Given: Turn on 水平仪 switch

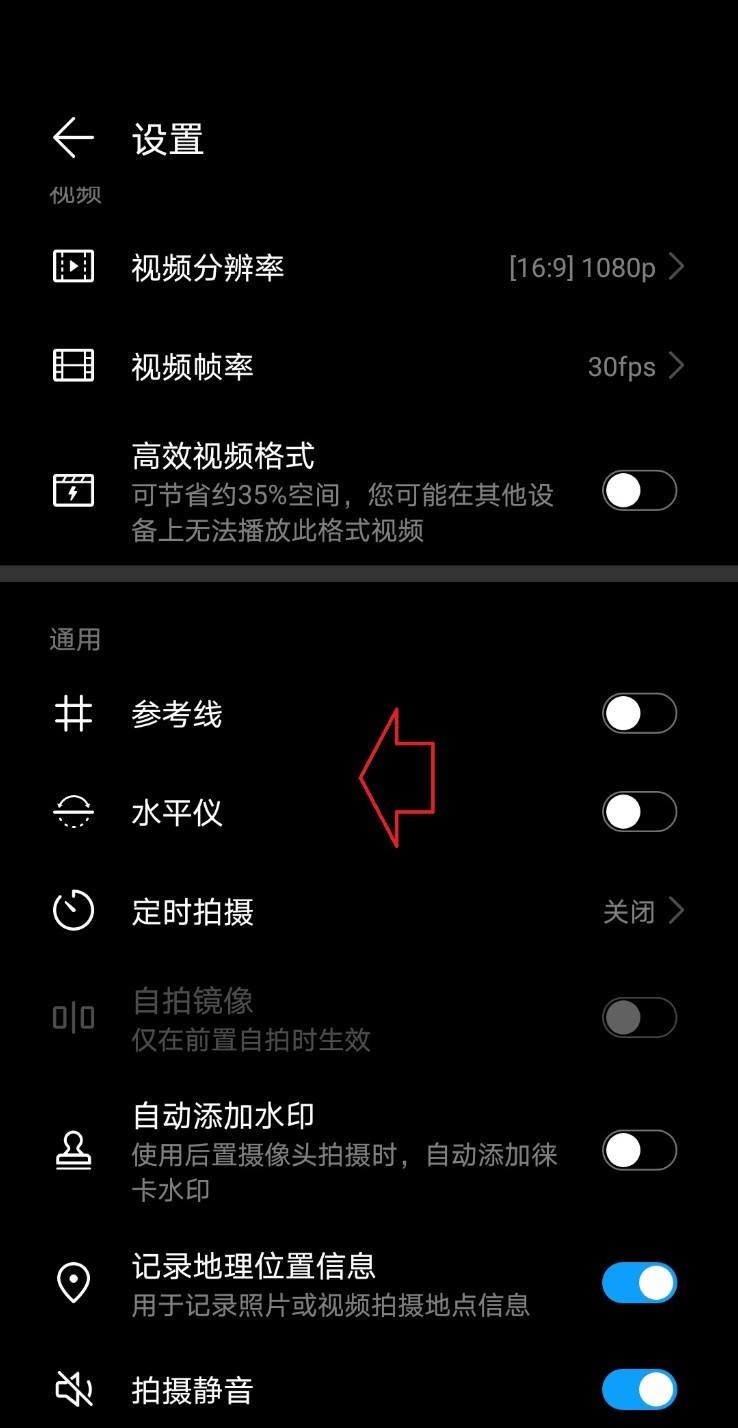Looking at the screenshot, I should [x=640, y=812].
